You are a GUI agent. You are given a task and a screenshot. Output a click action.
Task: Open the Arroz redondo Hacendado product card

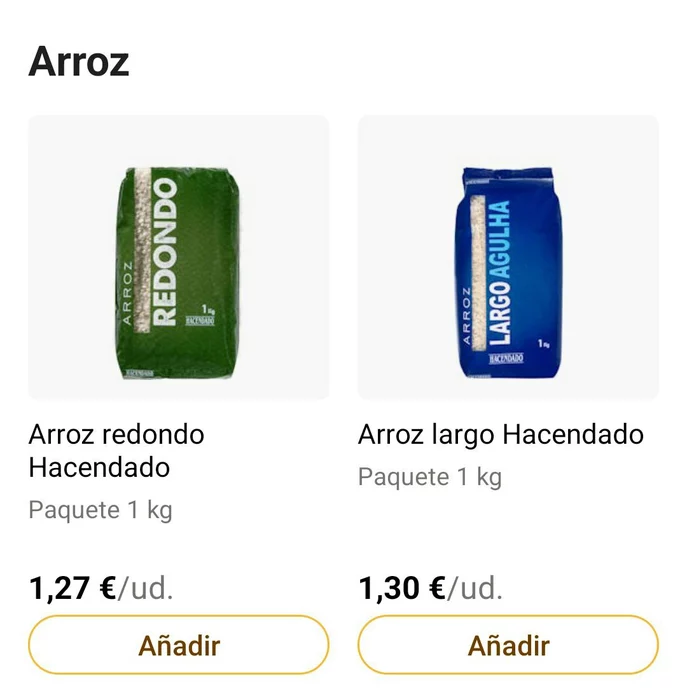(x=178, y=258)
